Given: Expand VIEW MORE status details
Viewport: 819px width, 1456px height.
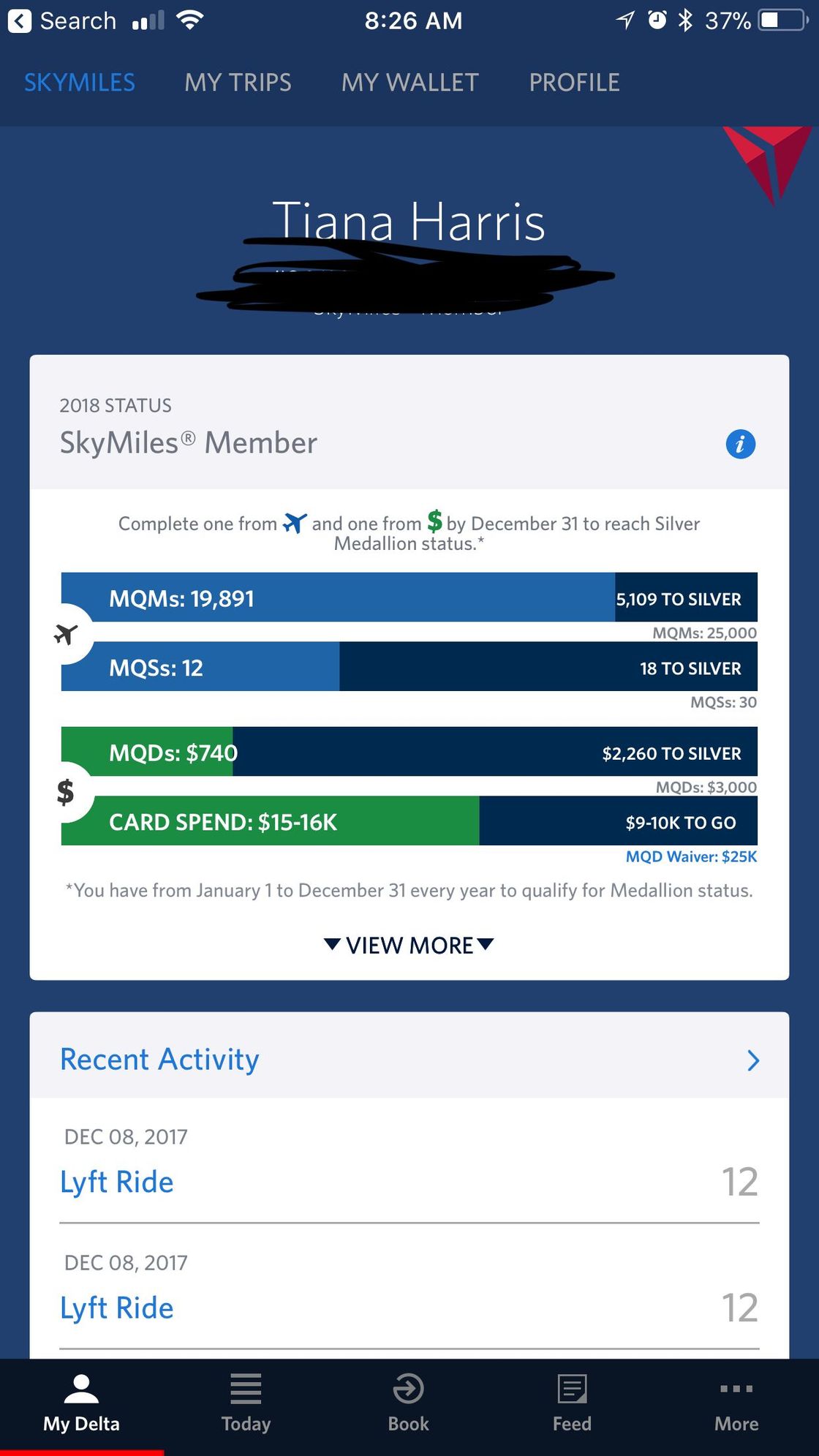Looking at the screenshot, I should [409, 945].
